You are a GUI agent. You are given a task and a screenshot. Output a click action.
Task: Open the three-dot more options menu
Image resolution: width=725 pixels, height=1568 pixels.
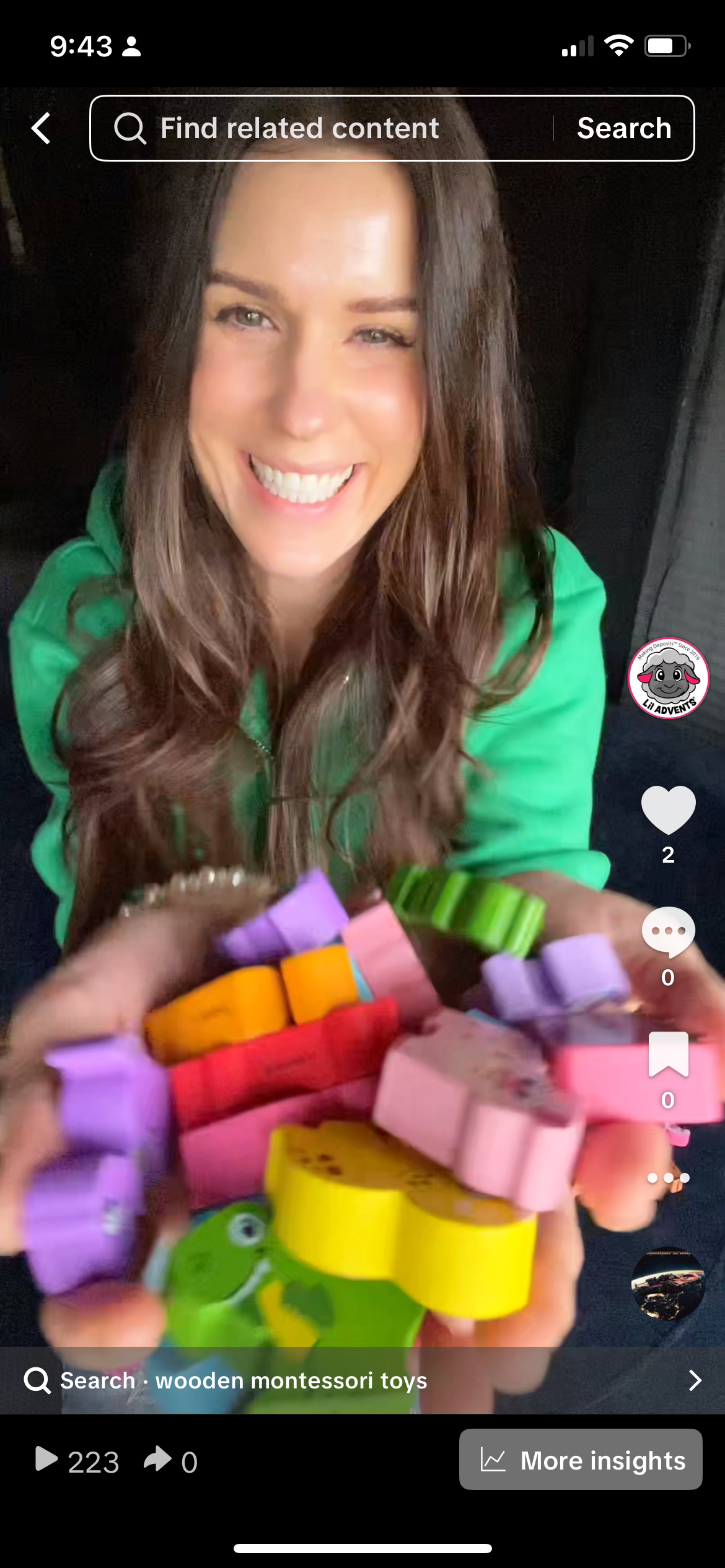point(668,1178)
